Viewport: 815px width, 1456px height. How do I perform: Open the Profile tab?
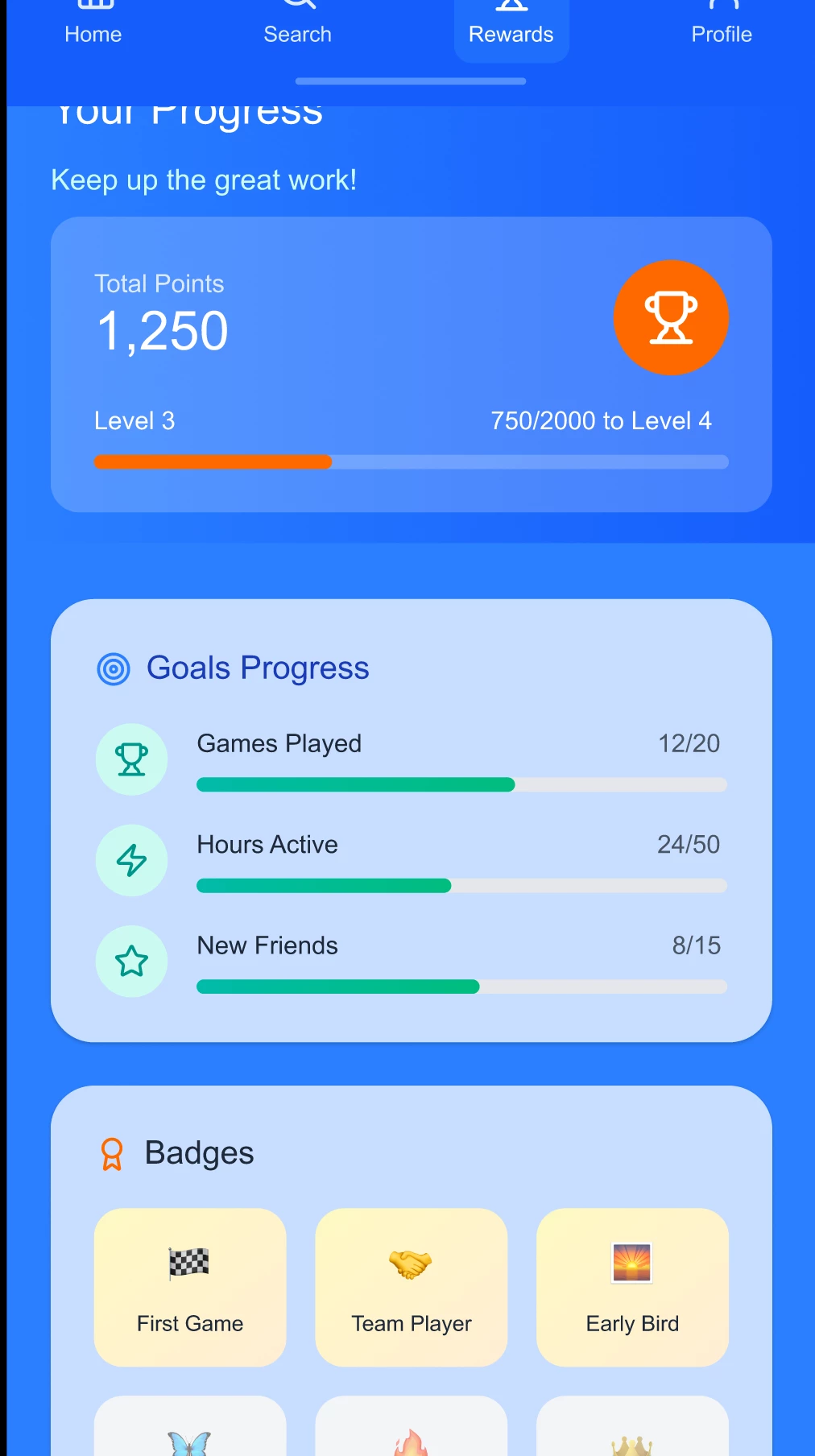click(722, 24)
